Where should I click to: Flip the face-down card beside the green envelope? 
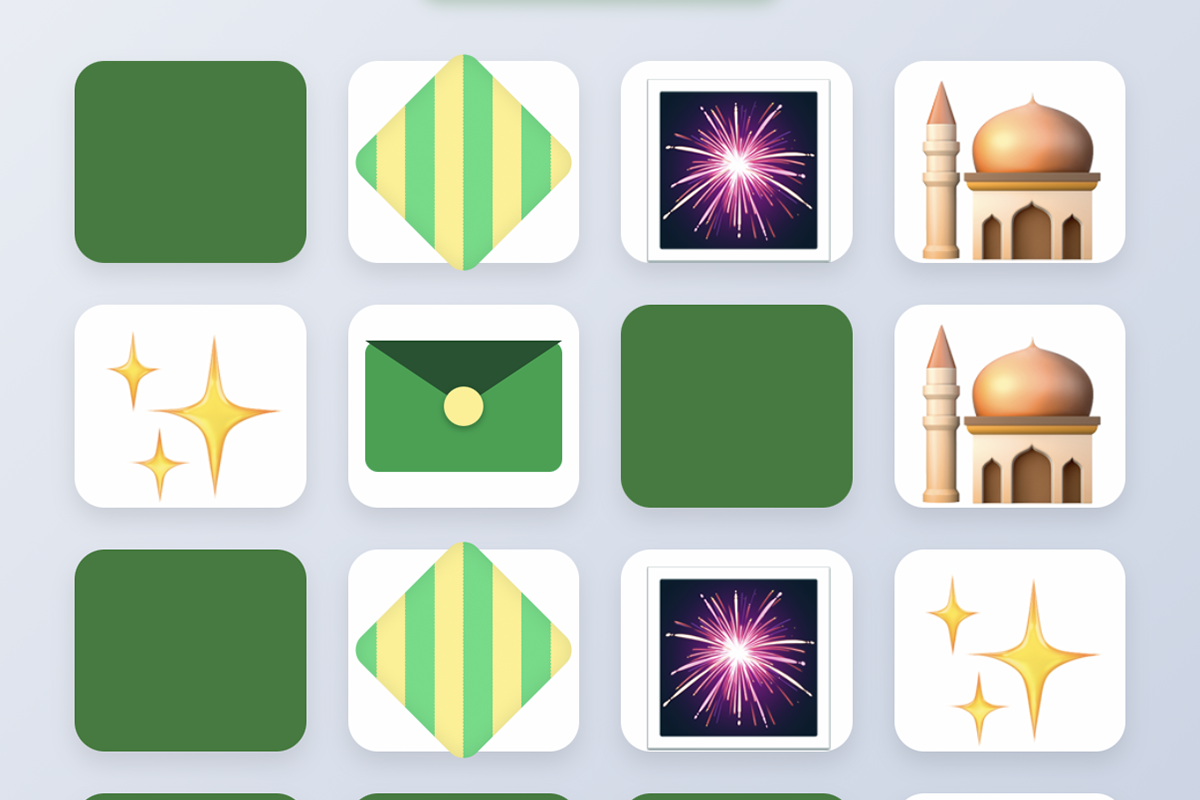tap(736, 406)
